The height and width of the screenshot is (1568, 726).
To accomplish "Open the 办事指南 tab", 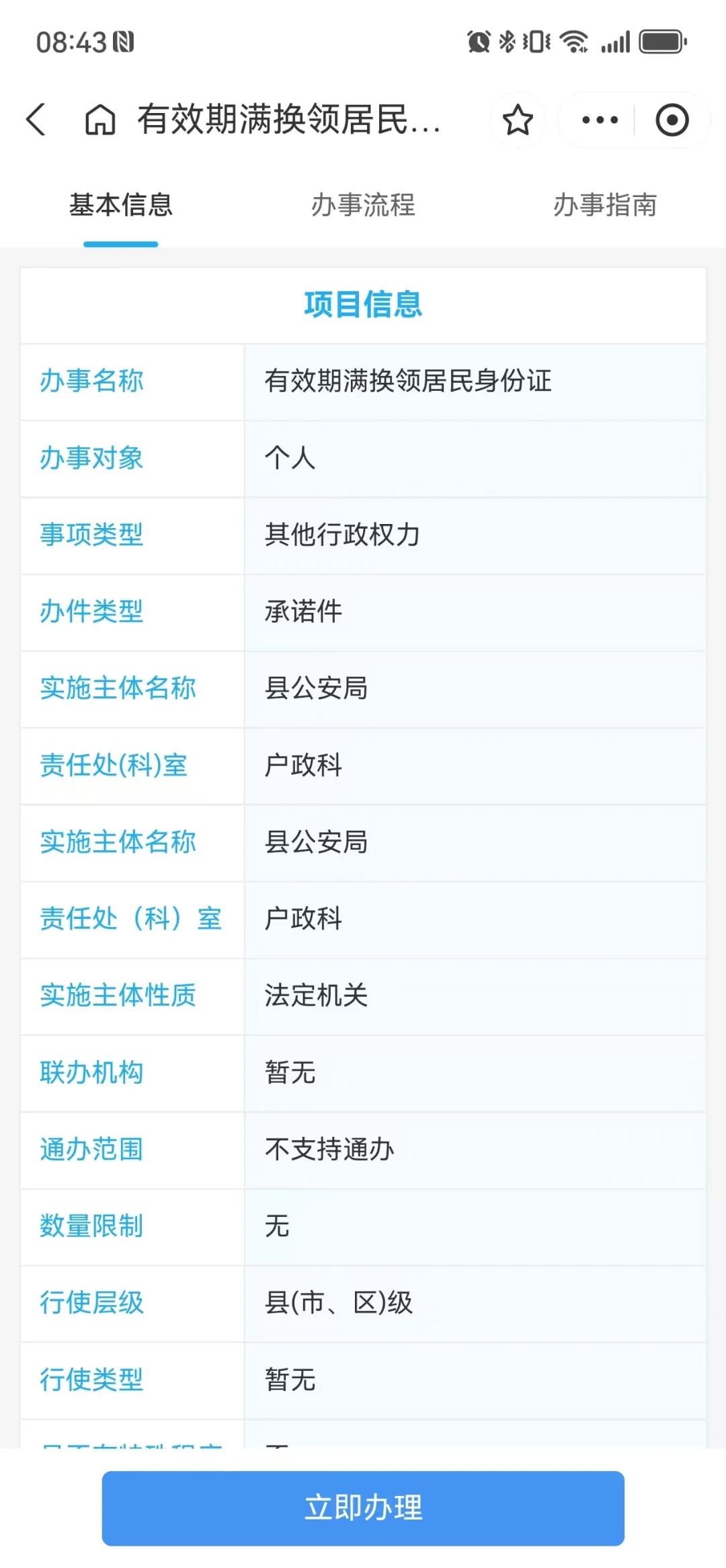I will click(605, 205).
